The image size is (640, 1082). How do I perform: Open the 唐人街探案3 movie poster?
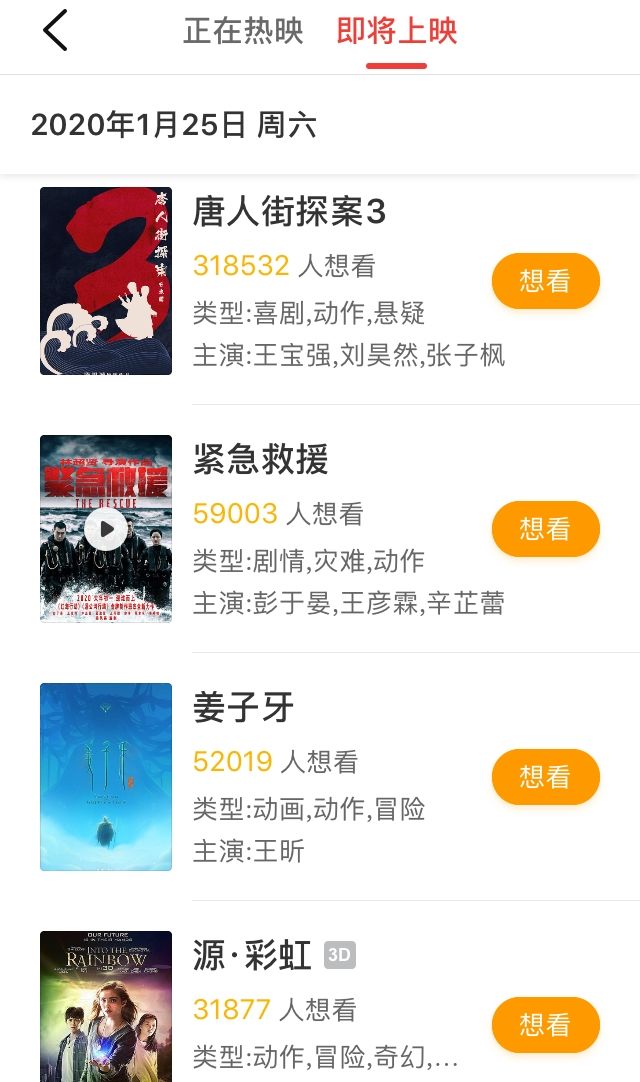coord(106,281)
